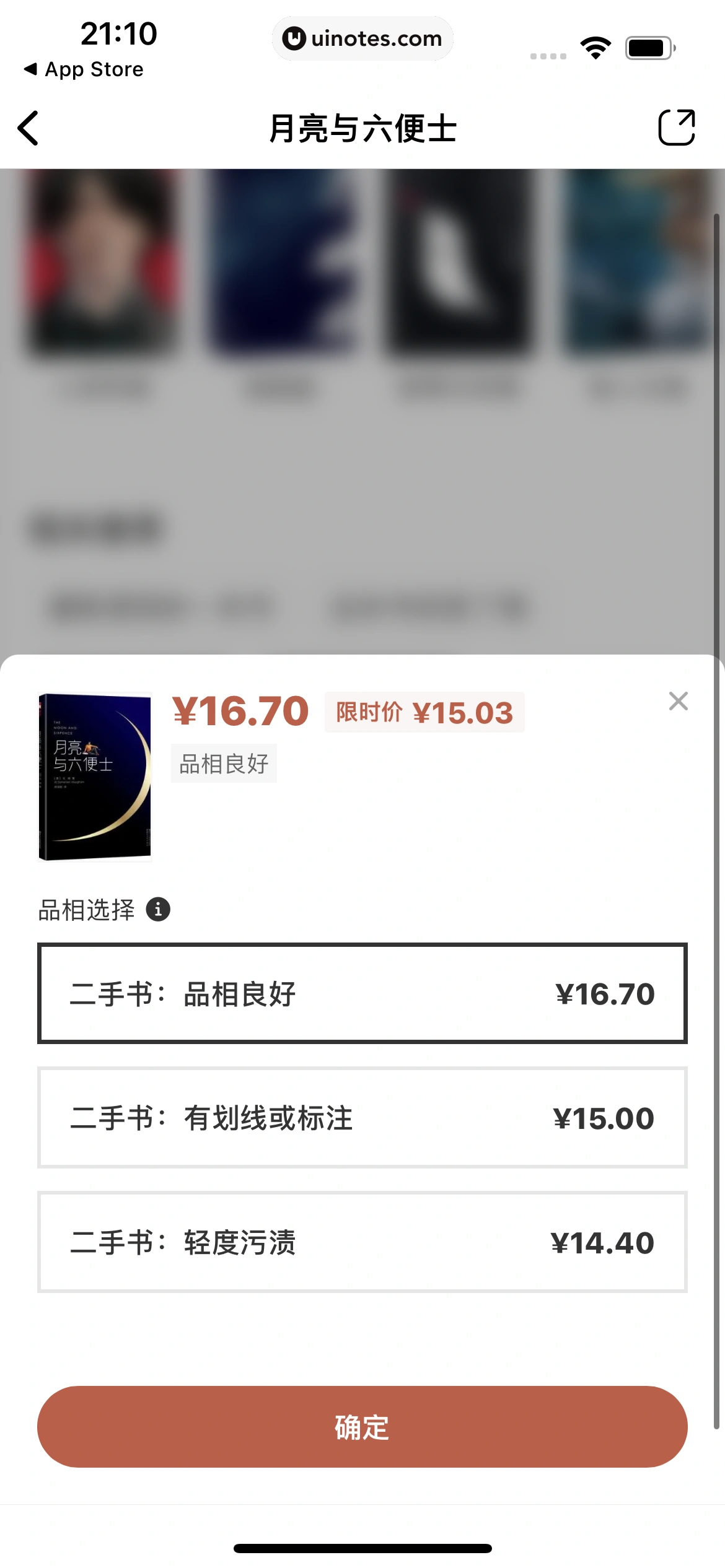
Task: Pick 二手书：轻度污渍 at ¥14.40
Action: click(362, 1242)
